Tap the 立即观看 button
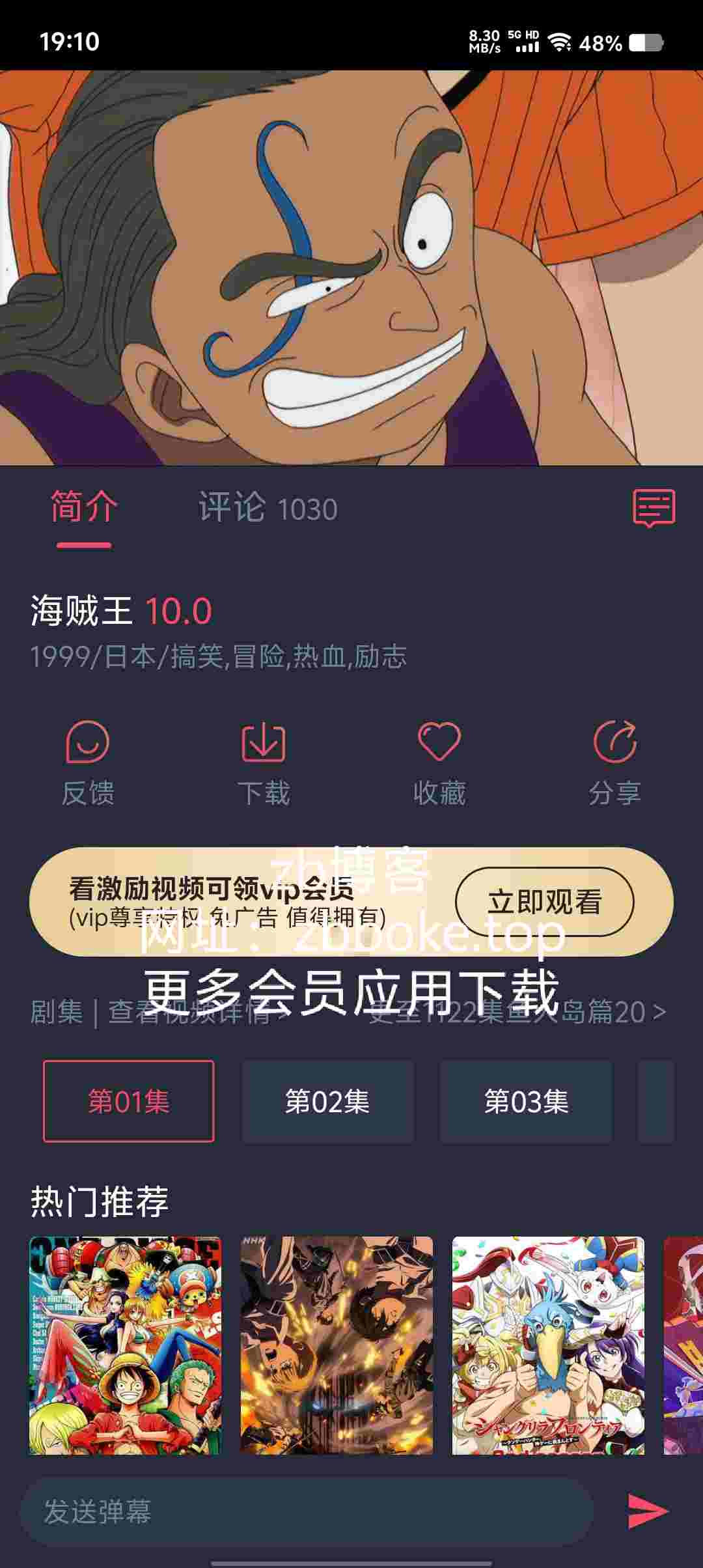 coord(544,902)
